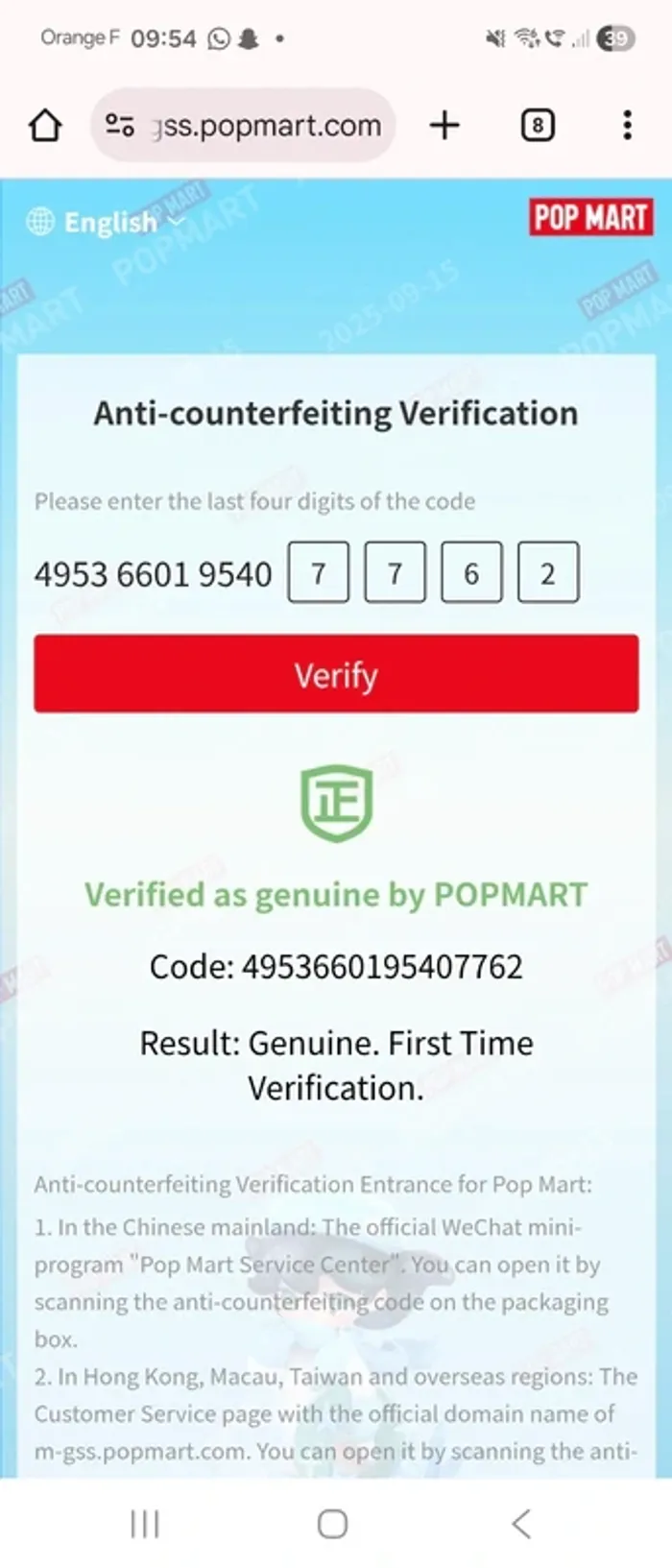The image size is (672, 1568).
Task: Open a new browser tab
Action: point(444,126)
